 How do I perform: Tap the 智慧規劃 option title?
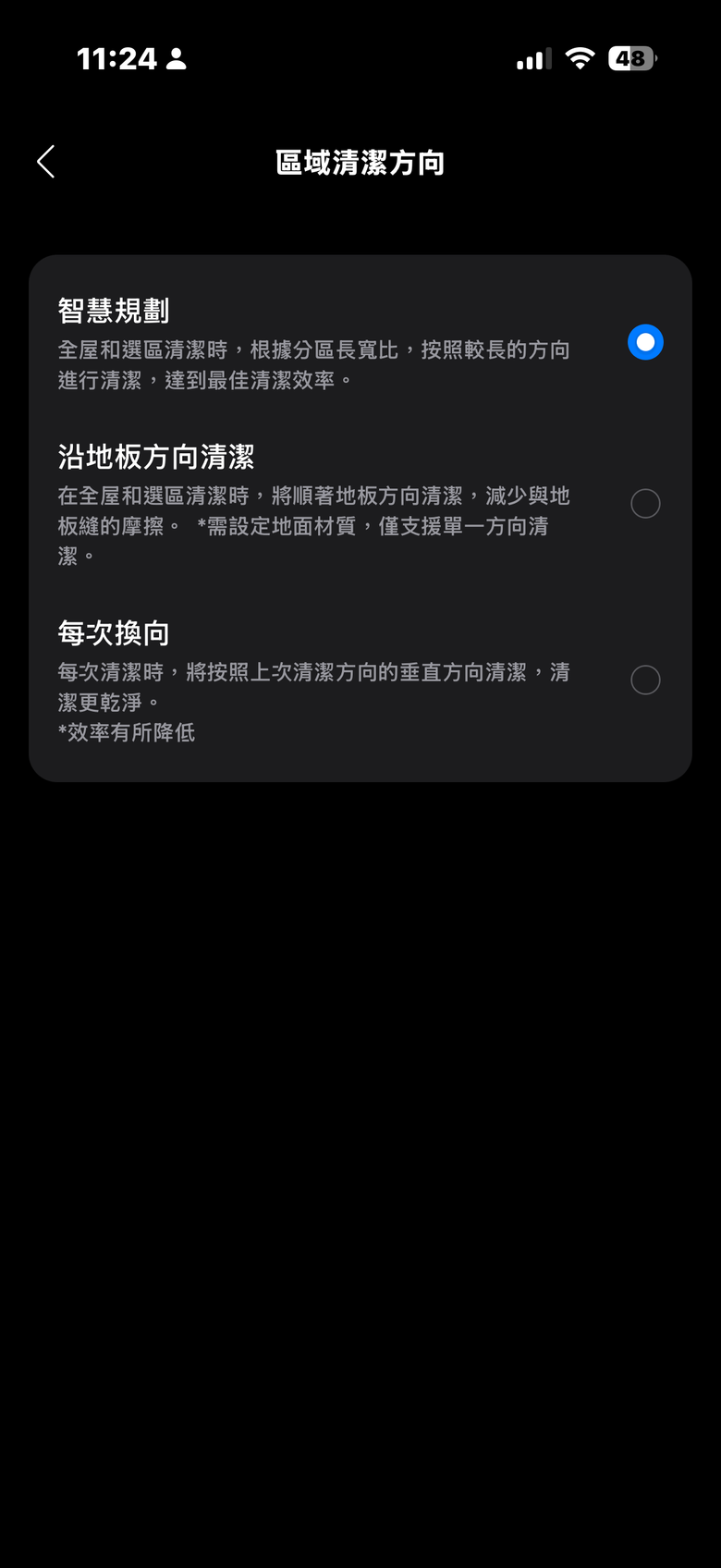click(113, 312)
